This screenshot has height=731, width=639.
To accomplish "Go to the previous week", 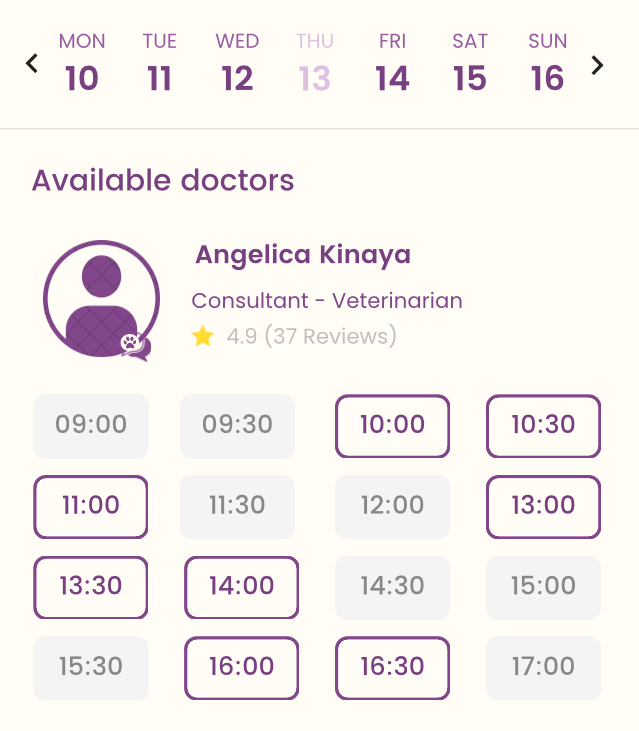I will (32, 65).
